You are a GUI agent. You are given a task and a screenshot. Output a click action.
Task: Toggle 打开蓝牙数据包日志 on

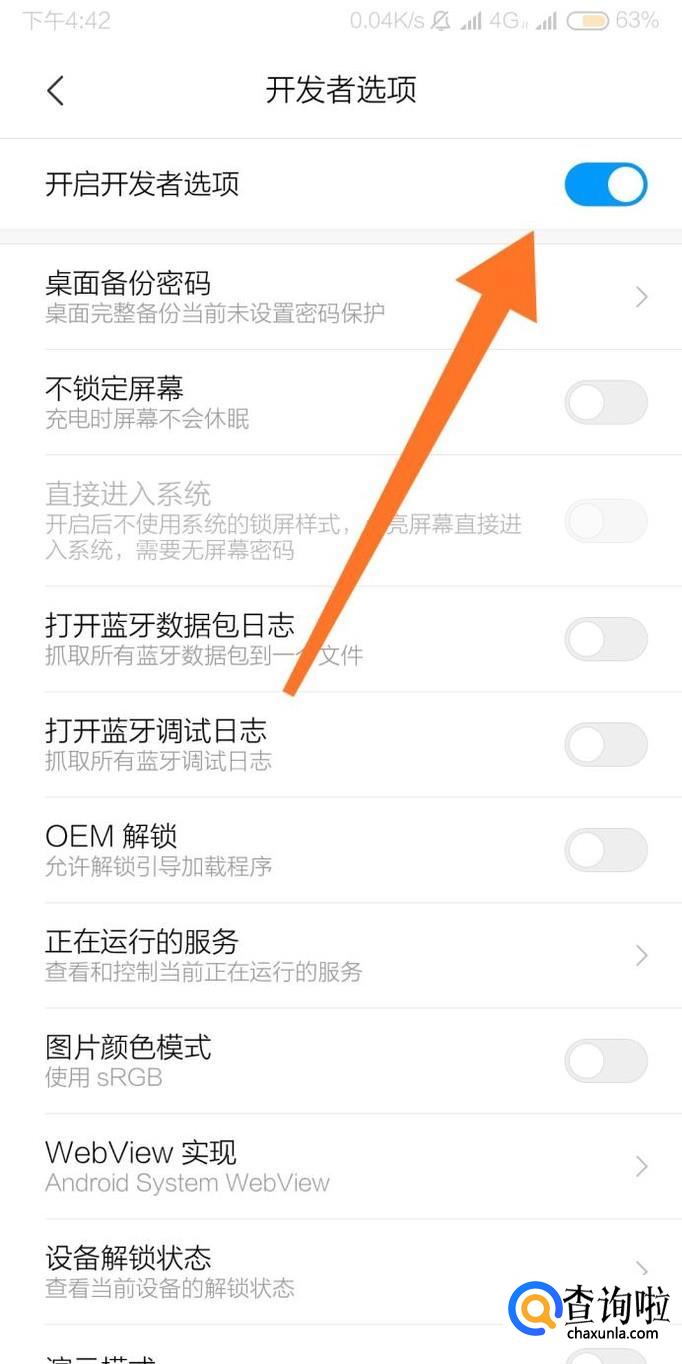pyautogui.click(x=606, y=639)
